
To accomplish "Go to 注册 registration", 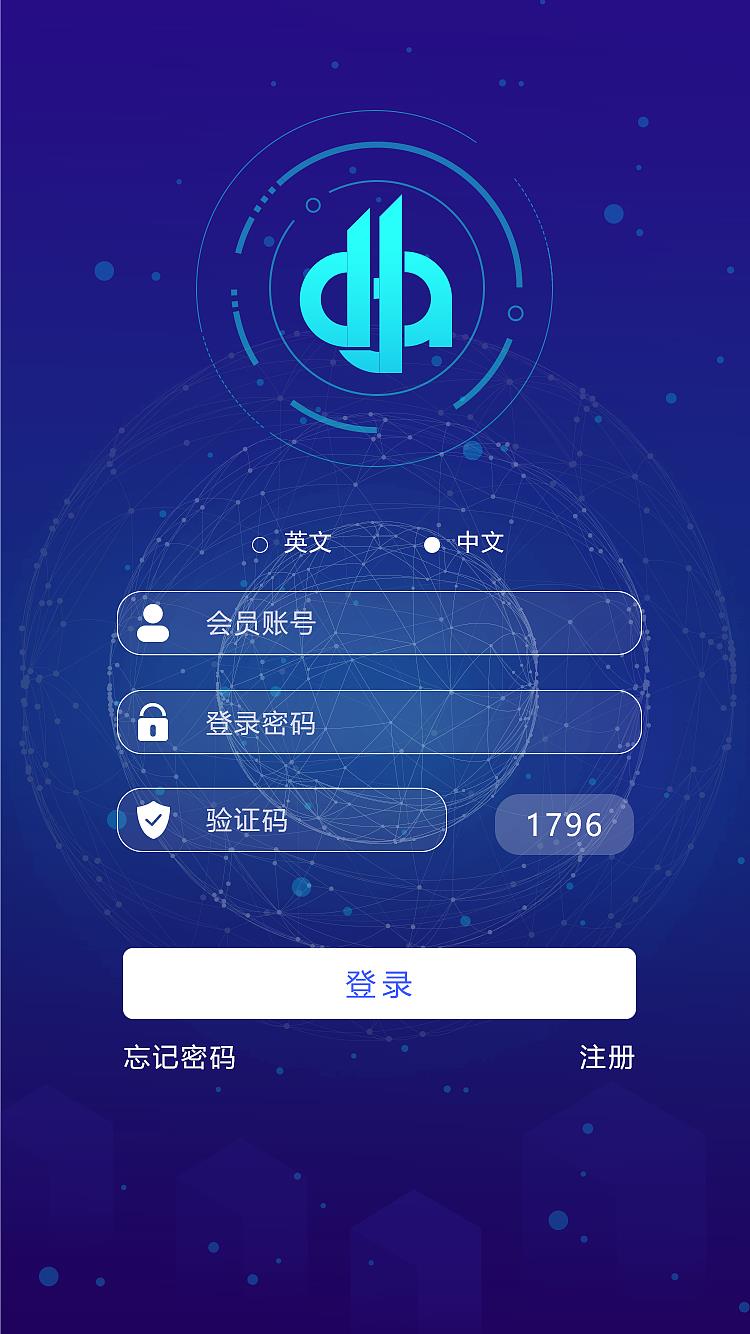I will (x=607, y=1057).
